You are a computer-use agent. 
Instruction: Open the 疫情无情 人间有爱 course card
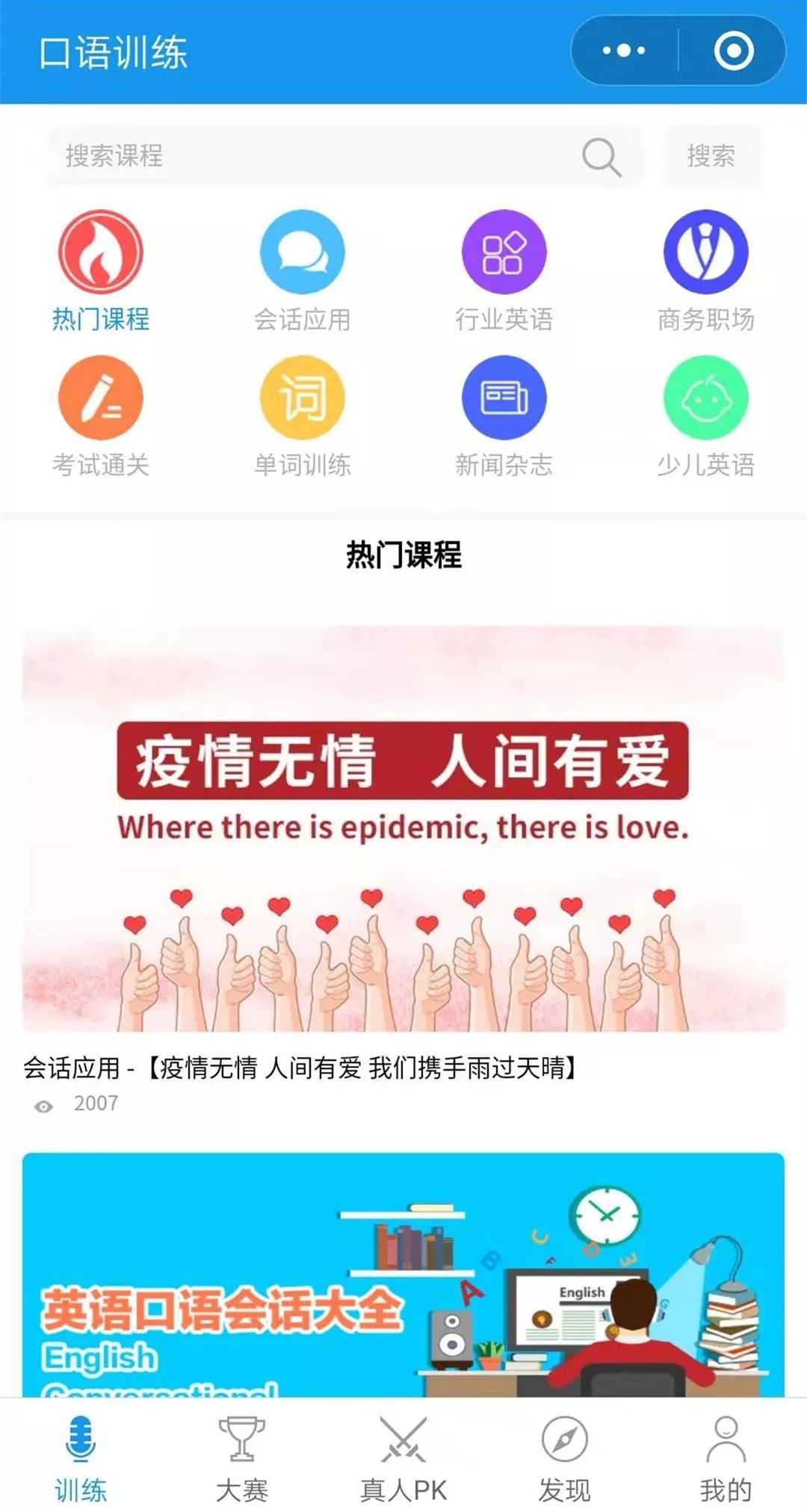tap(403, 829)
